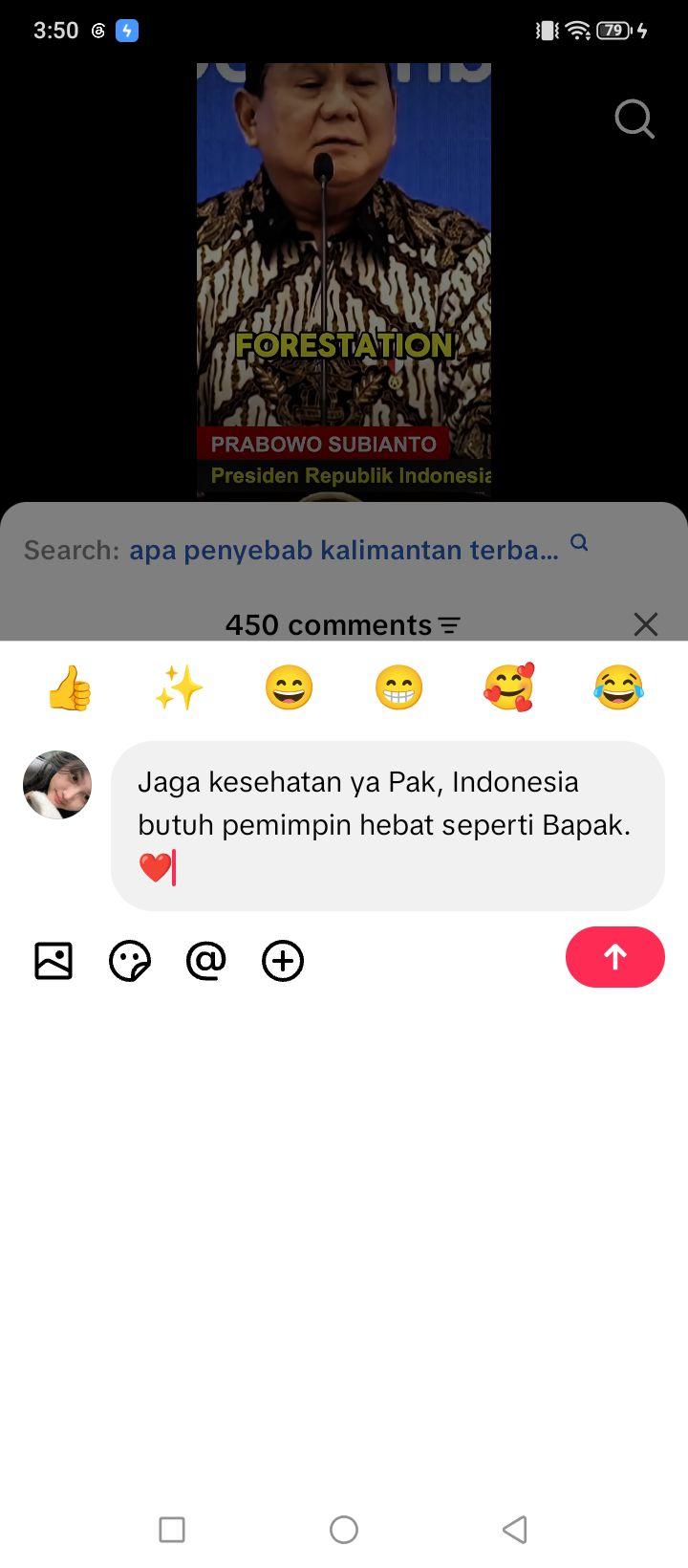Insert the thumbs up emoji
The image size is (688, 1568).
click(69, 687)
